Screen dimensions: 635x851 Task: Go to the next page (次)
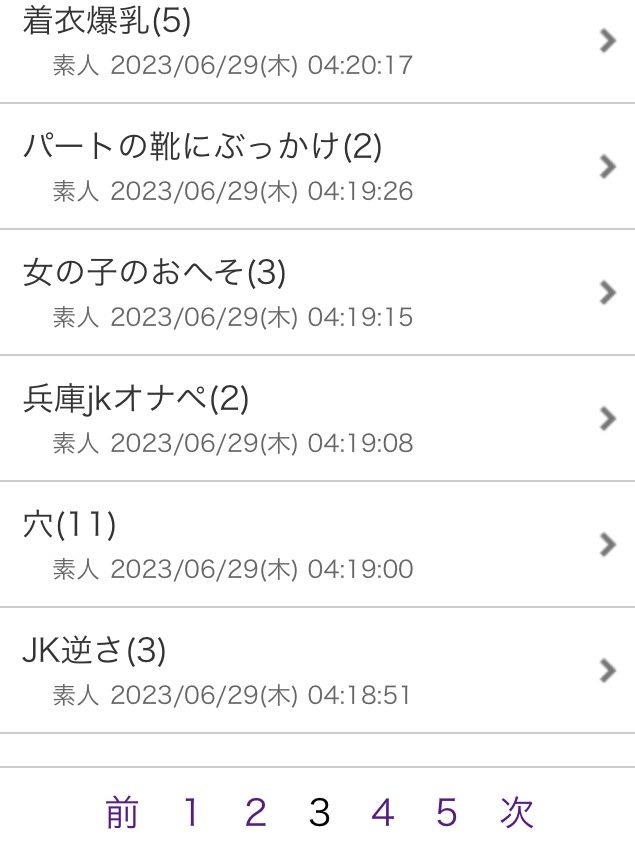click(x=517, y=813)
